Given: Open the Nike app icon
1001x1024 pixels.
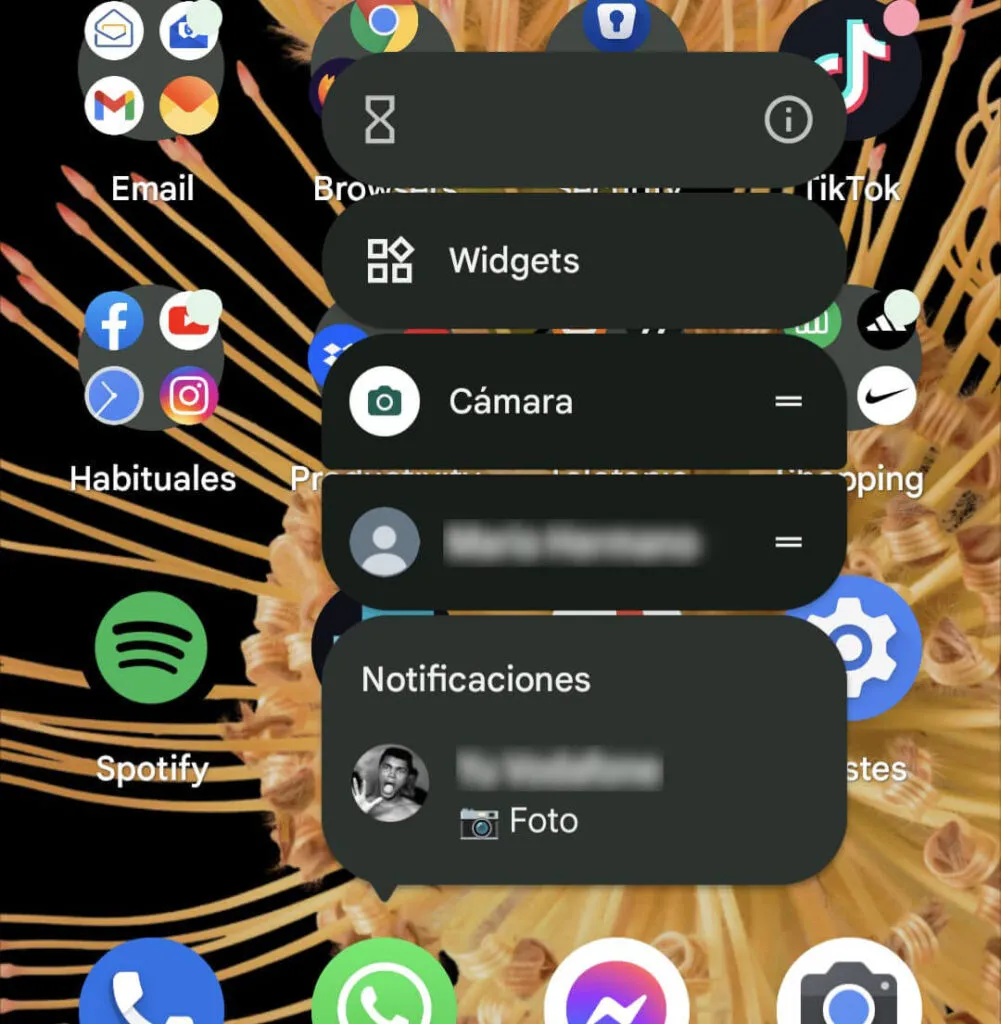Looking at the screenshot, I should 888,396.
